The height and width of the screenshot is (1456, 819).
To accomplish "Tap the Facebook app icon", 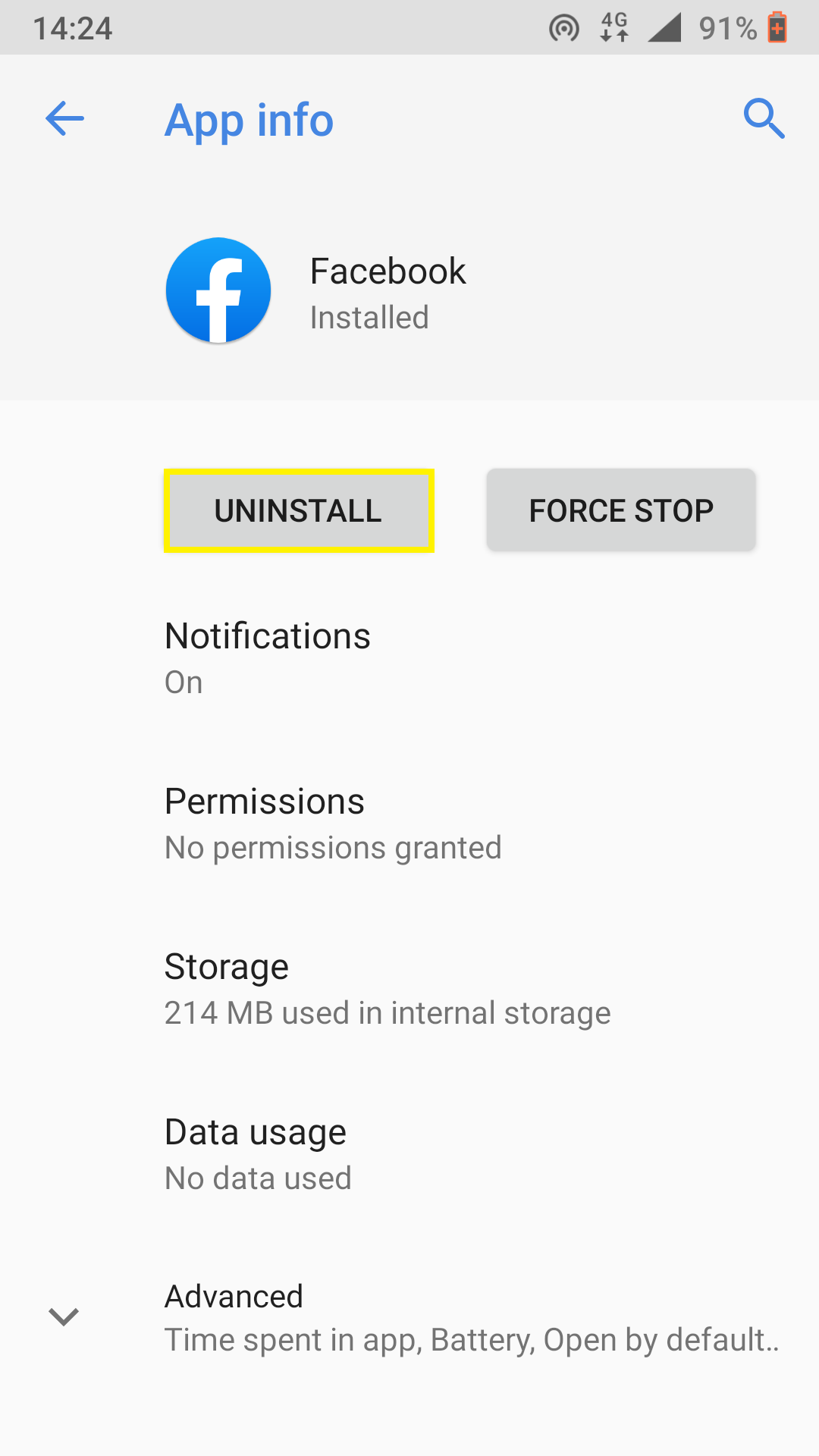I will point(218,290).
